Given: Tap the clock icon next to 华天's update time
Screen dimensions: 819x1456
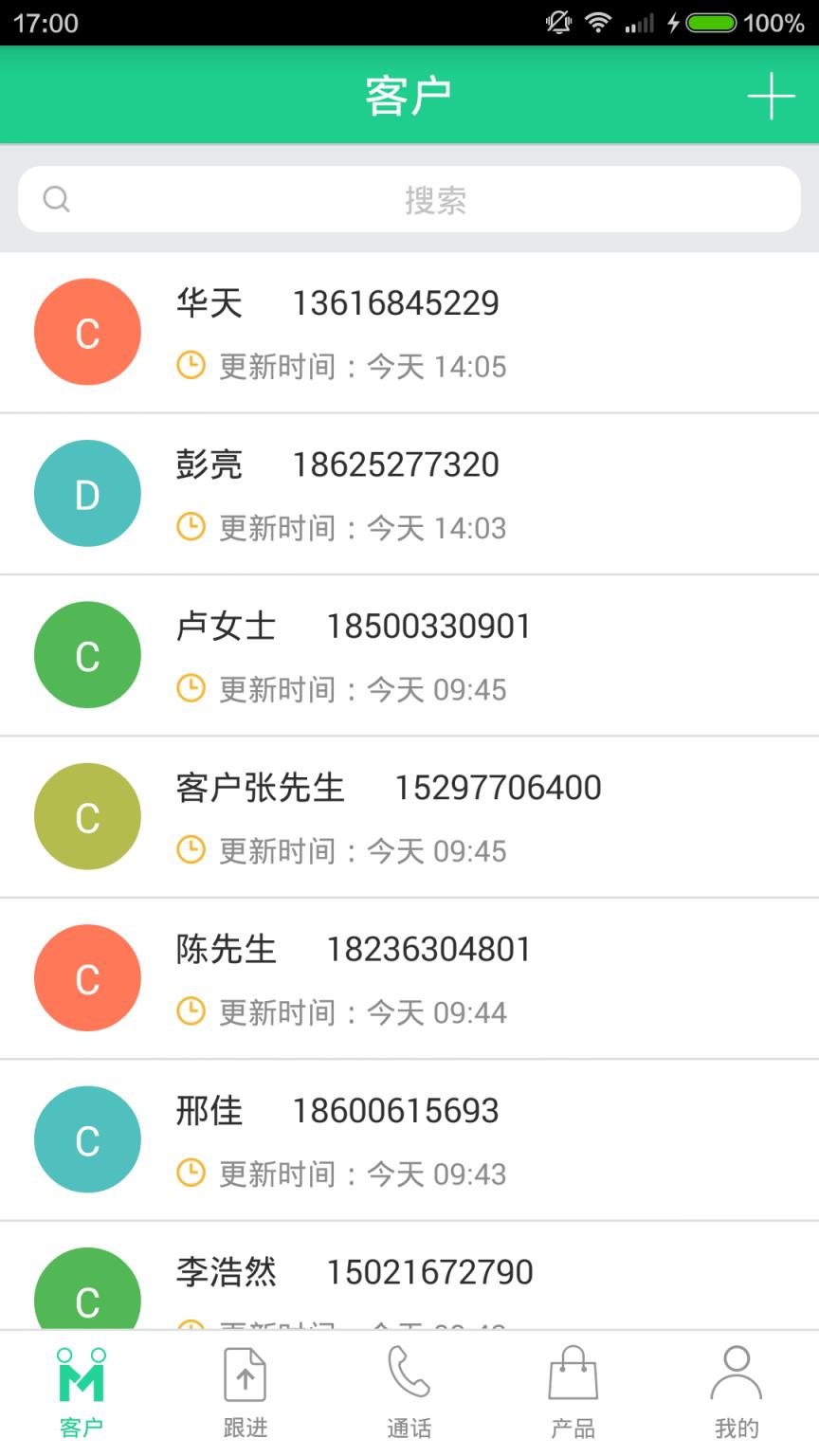Looking at the screenshot, I should pos(190,366).
